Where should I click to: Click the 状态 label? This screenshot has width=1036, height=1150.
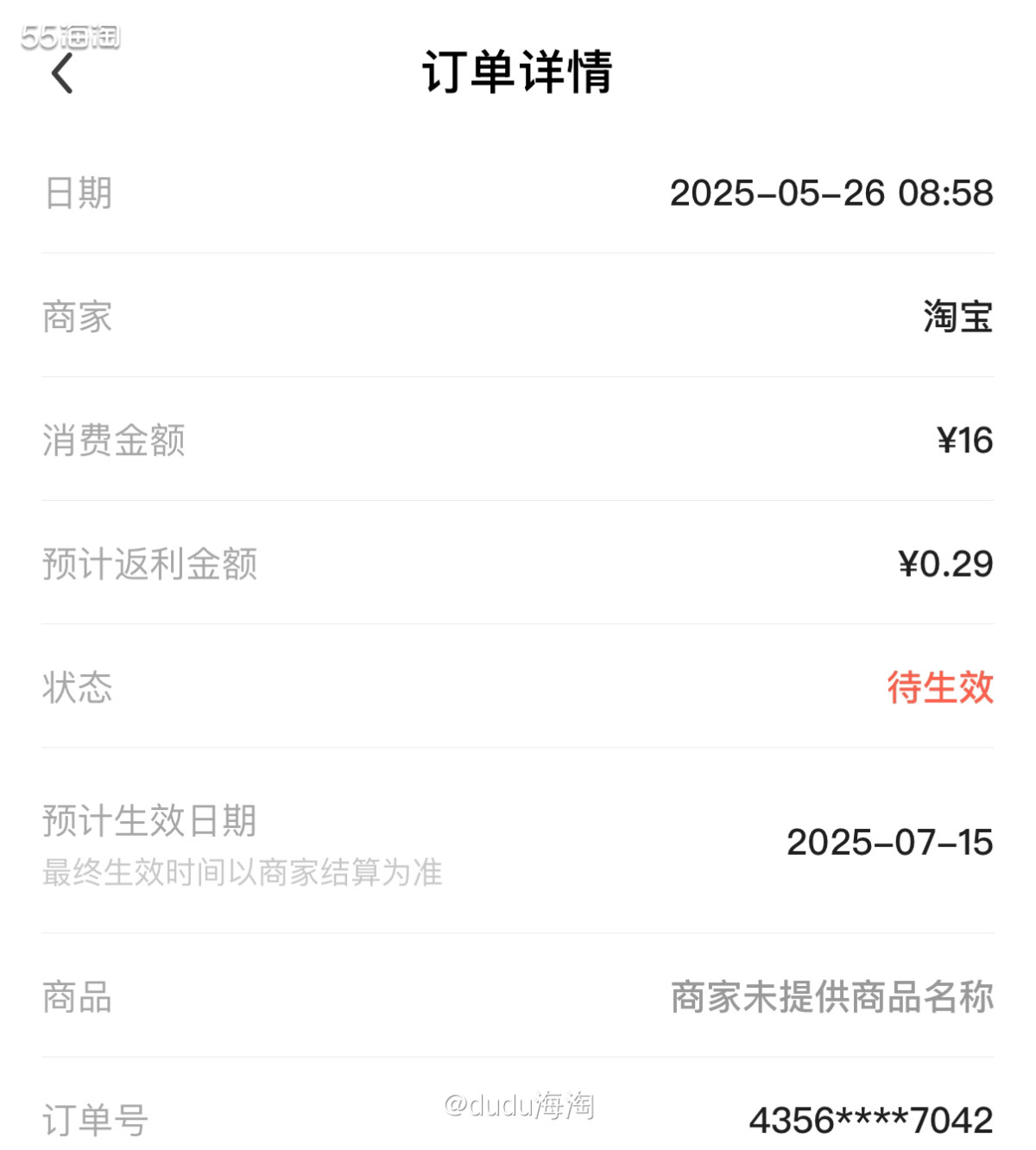[76, 688]
